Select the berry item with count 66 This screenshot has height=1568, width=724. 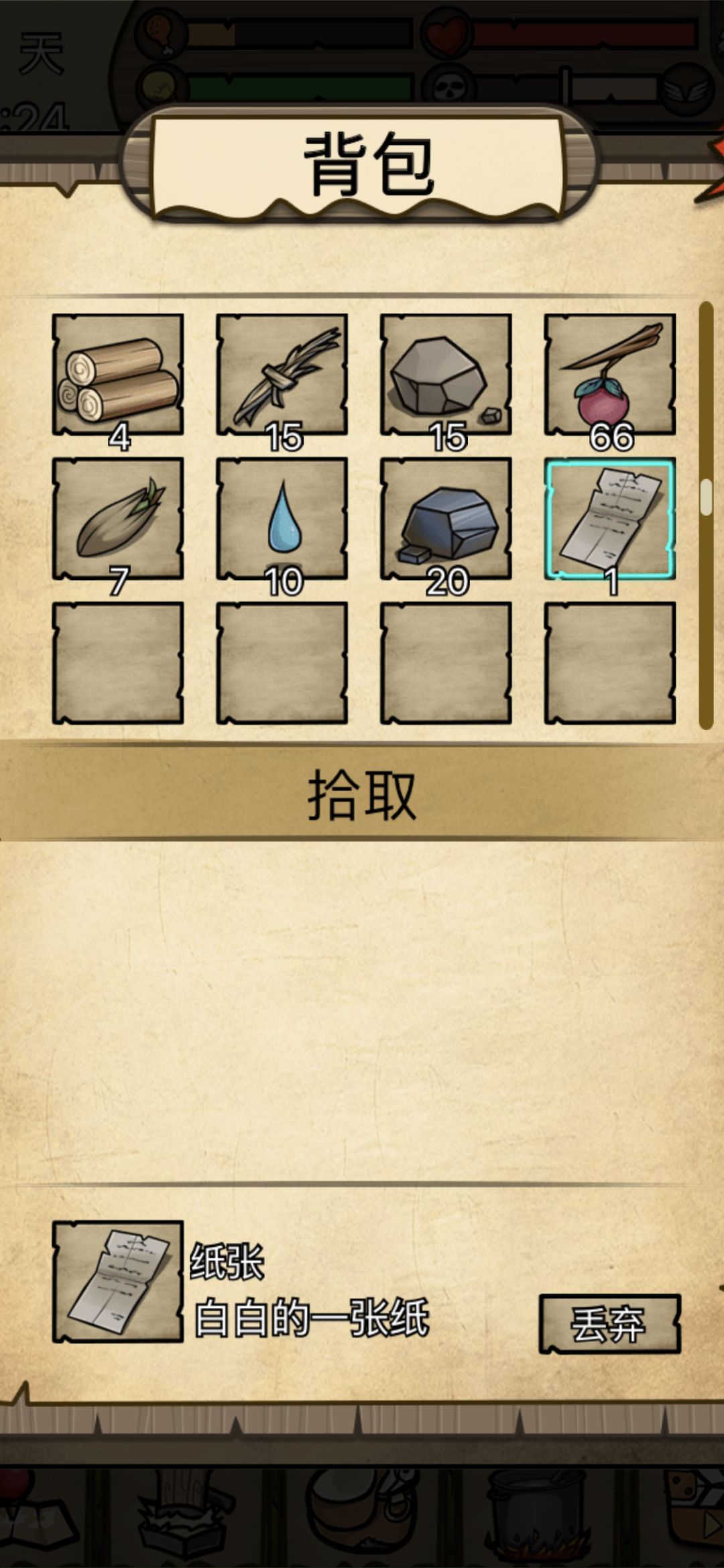[610, 375]
